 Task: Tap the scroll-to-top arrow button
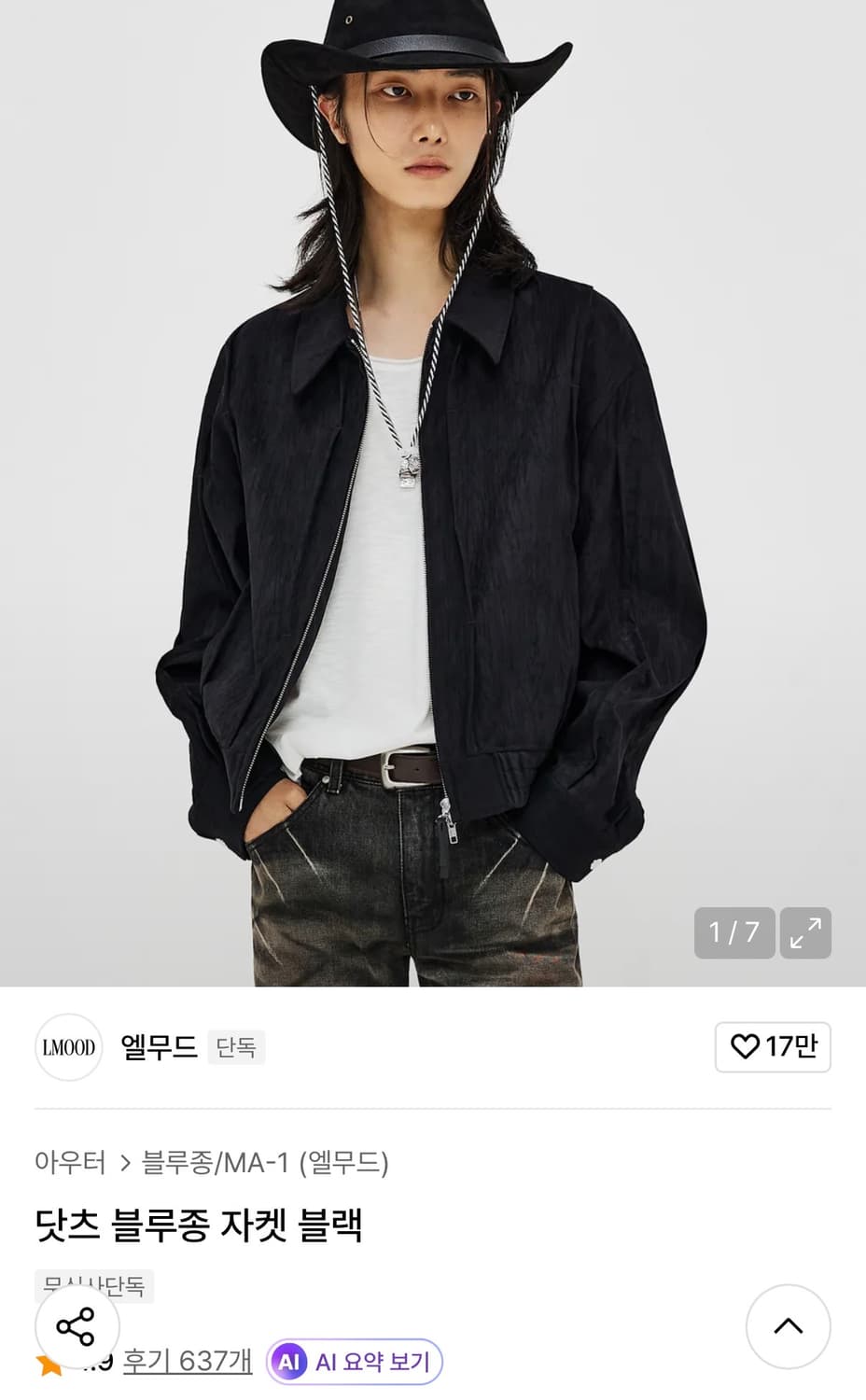tap(789, 1327)
